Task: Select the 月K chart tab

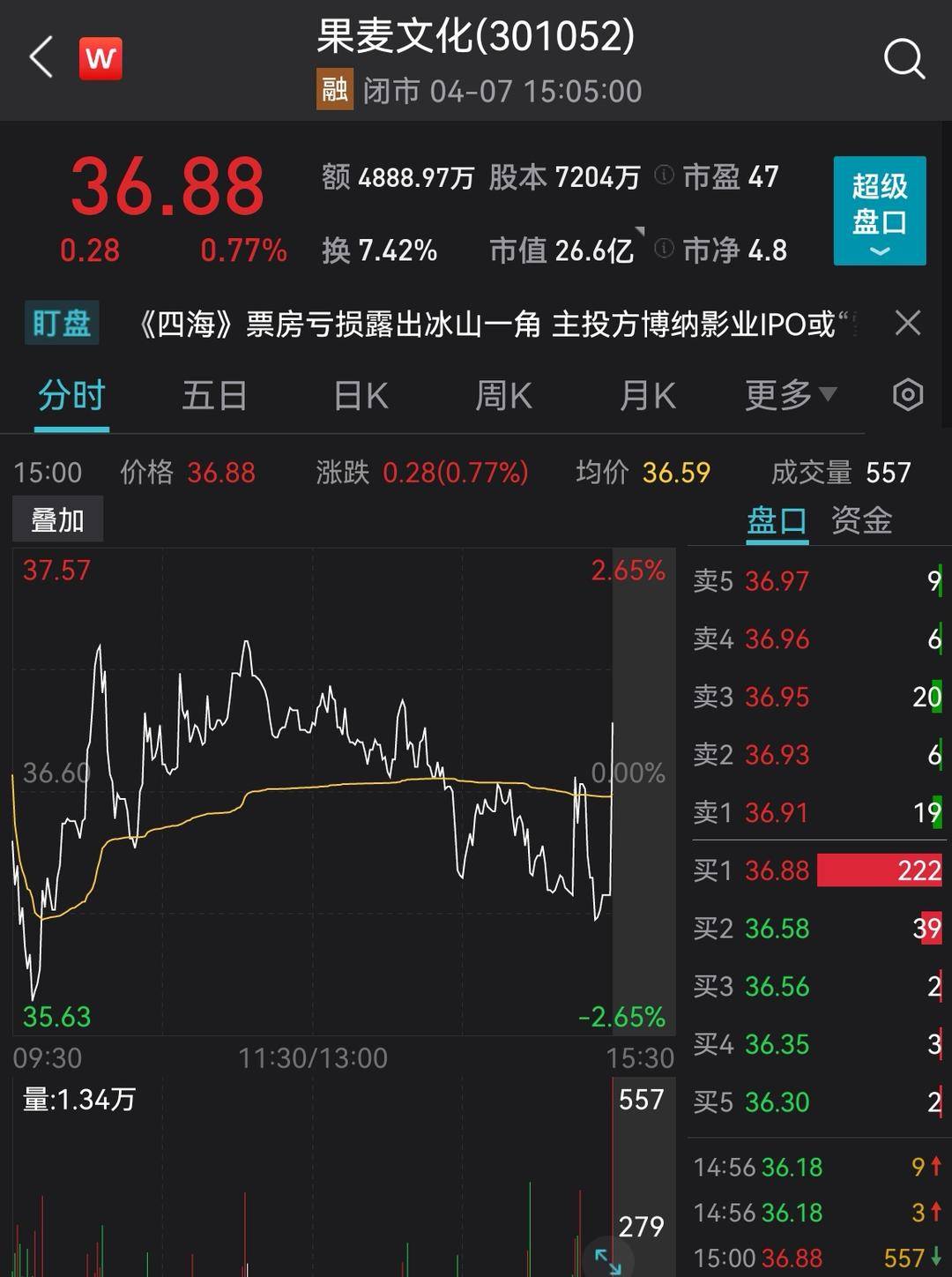Action: 647,396
